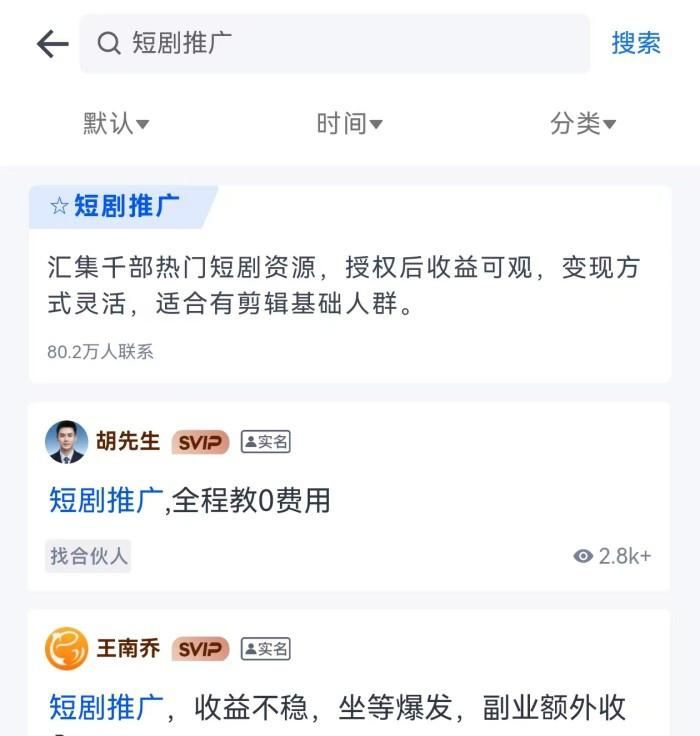Screen dimensions: 700x736
Task: Open the 时间 filter dropdown
Action: (x=349, y=123)
